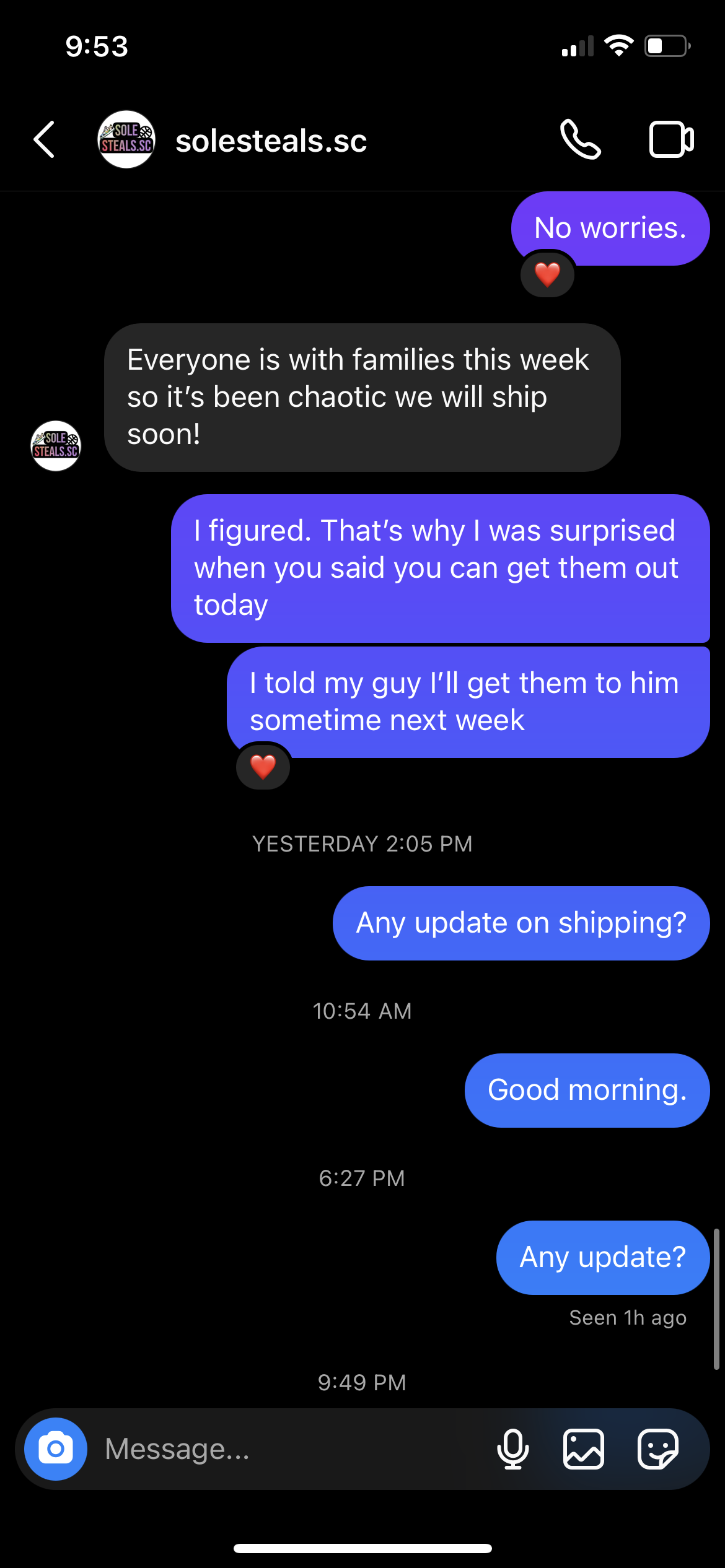View heart reaction on "sometime next week" message
Viewport: 725px width, 1568px height.
pyautogui.click(x=263, y=767)
